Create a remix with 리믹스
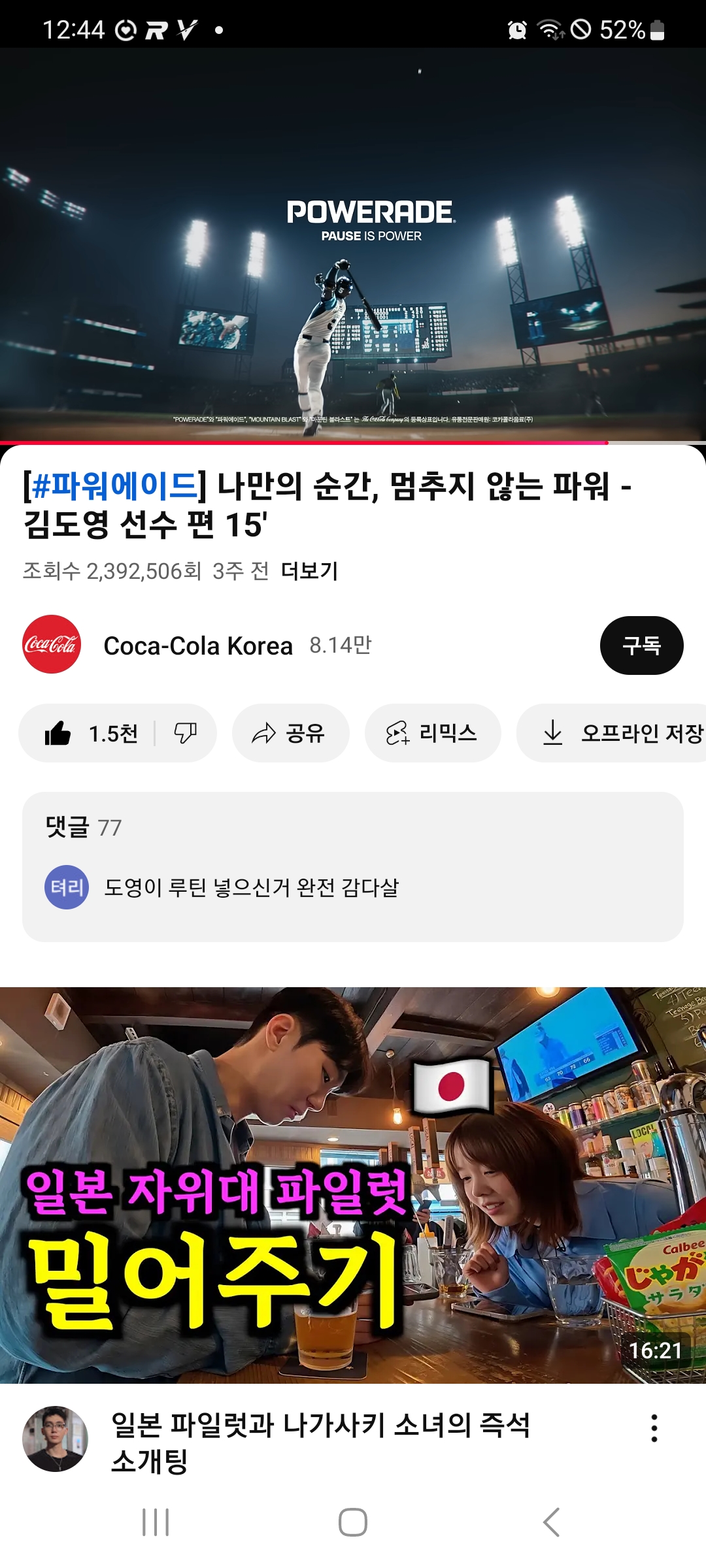 tap(433, 733)
